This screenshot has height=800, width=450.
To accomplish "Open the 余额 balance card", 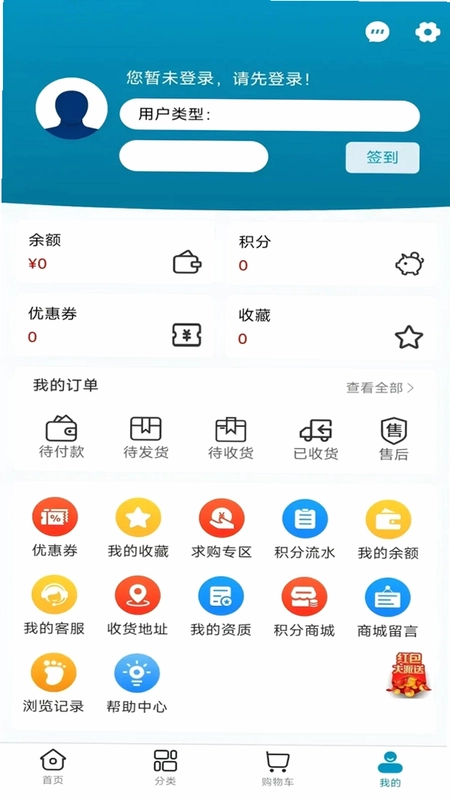I will [115, 253].
